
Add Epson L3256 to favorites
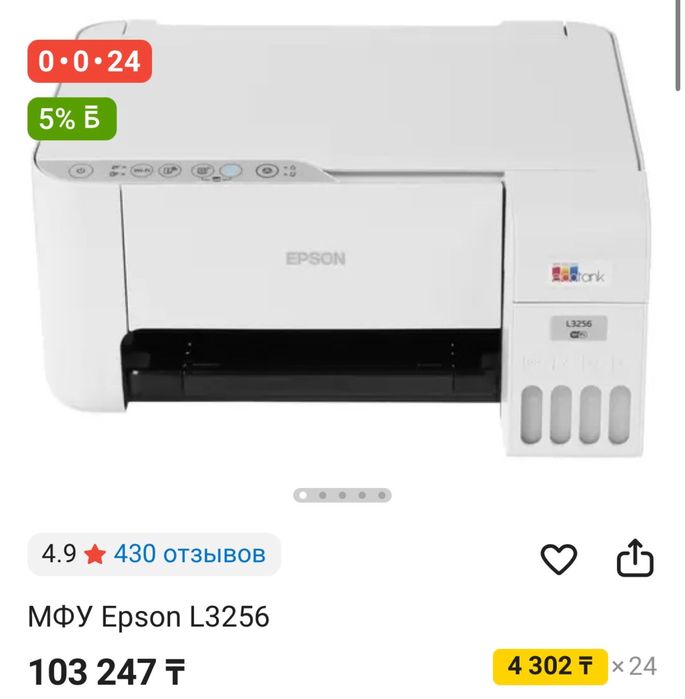pos(558,559)
